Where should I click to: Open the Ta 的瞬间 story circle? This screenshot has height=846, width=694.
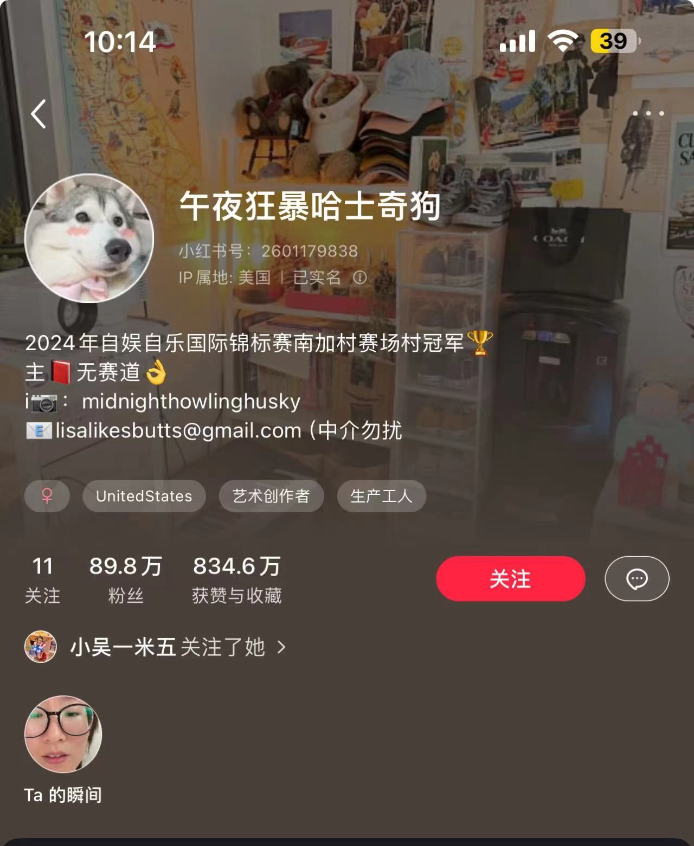[63, 735]
